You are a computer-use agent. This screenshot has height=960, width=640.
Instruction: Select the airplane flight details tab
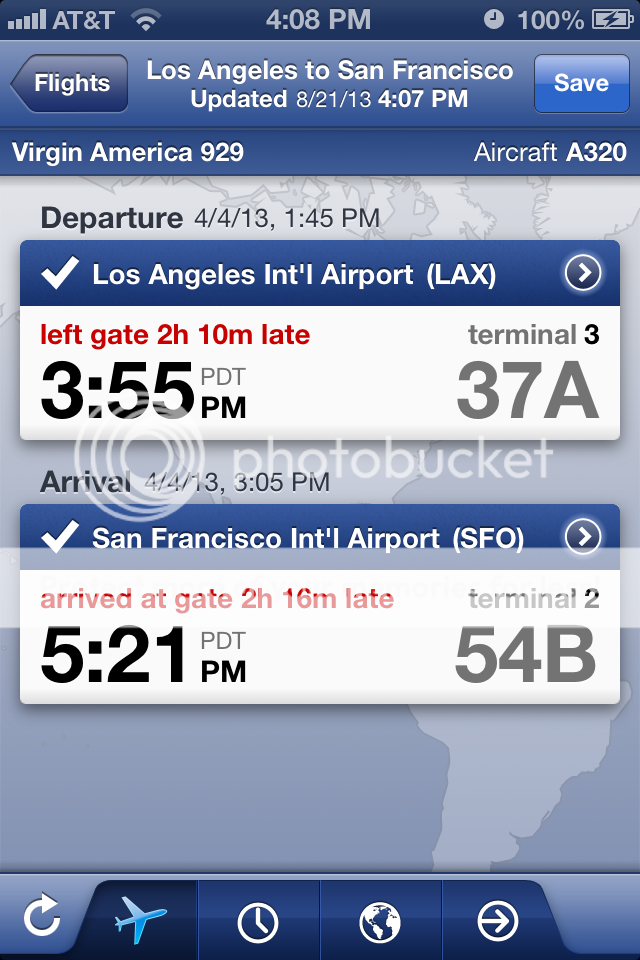pyautogui.click(x=140, y=916)
